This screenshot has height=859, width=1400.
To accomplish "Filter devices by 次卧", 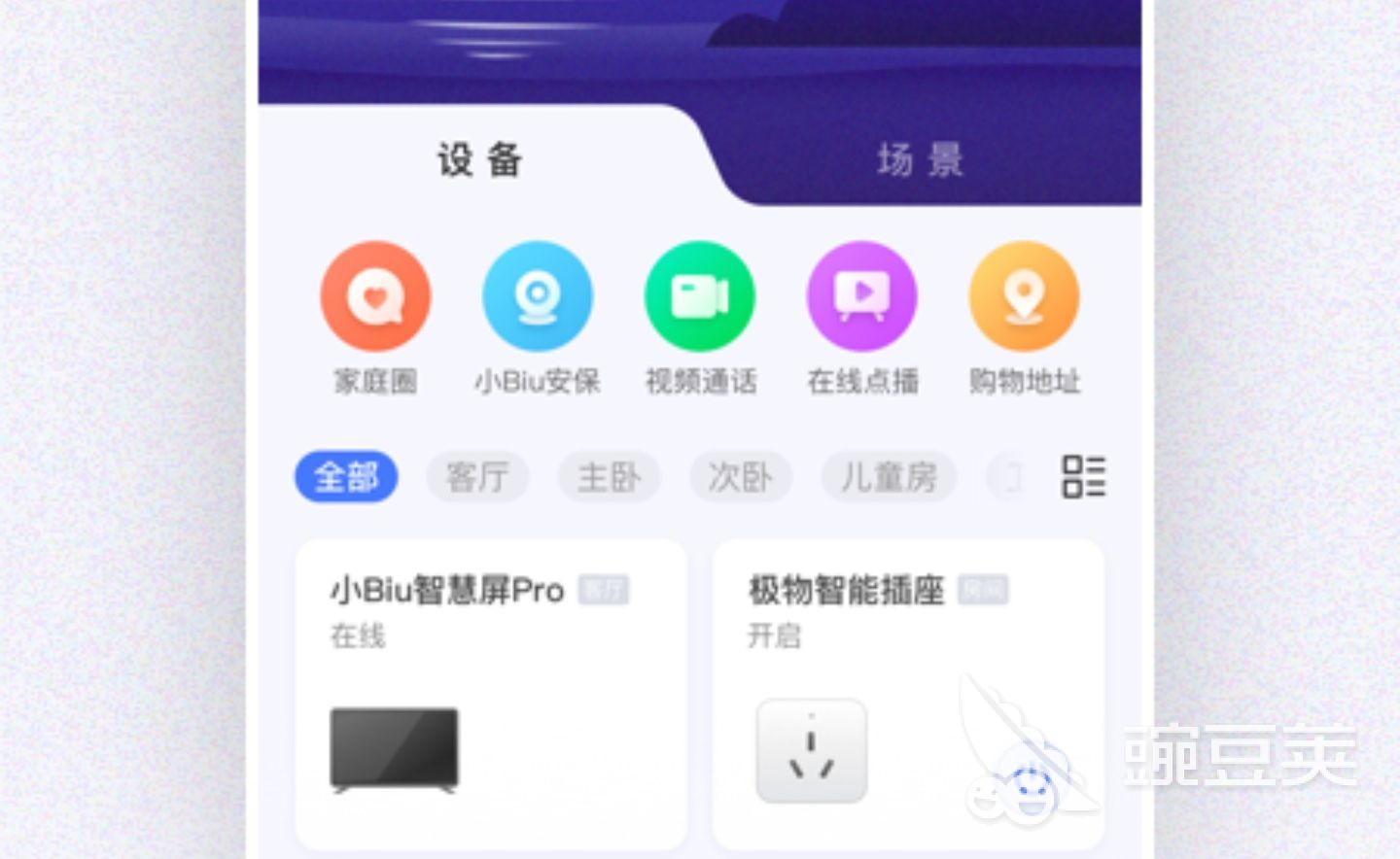I will click(x=741, y=477).
